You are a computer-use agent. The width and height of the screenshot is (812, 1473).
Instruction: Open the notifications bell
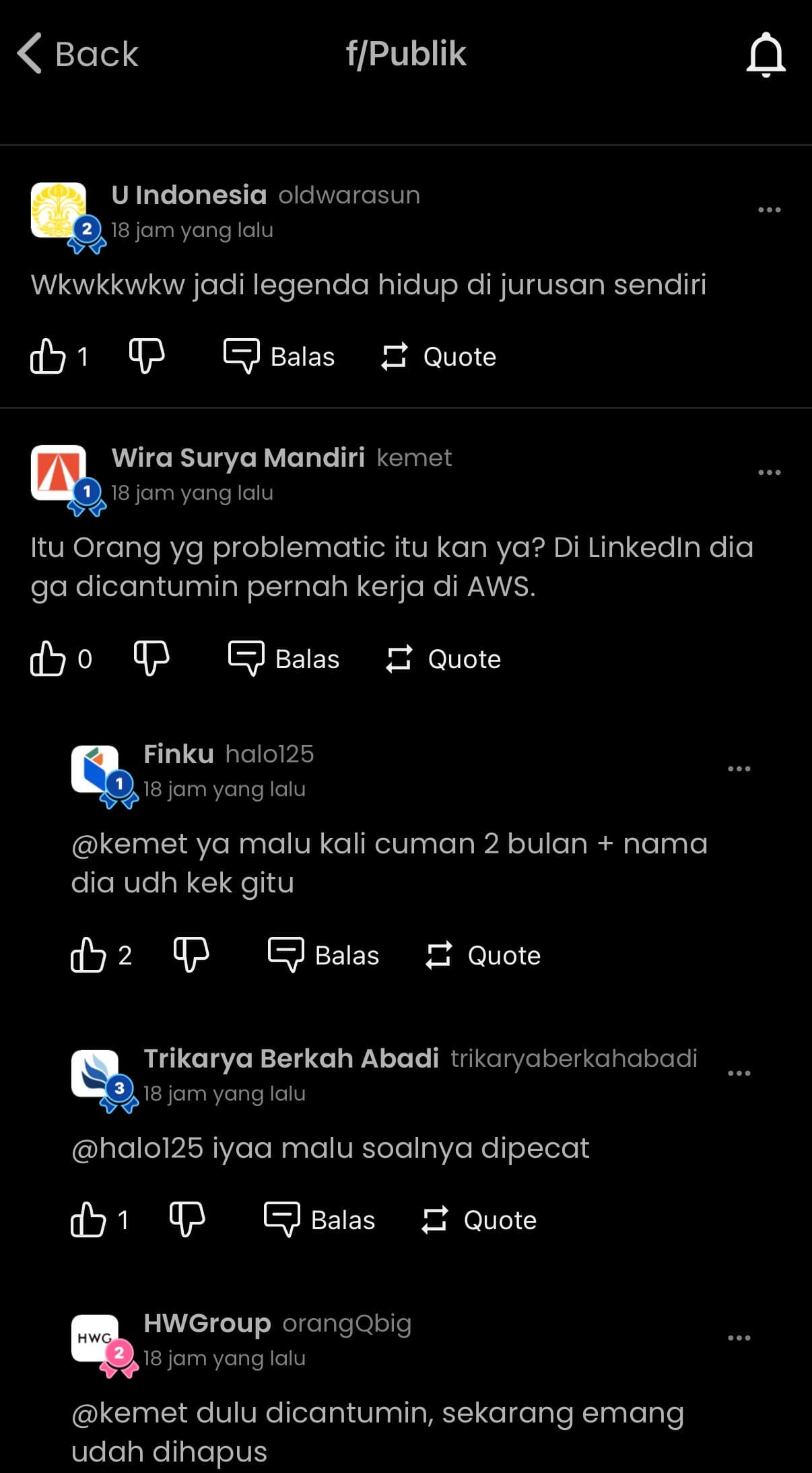coord(766,55)
